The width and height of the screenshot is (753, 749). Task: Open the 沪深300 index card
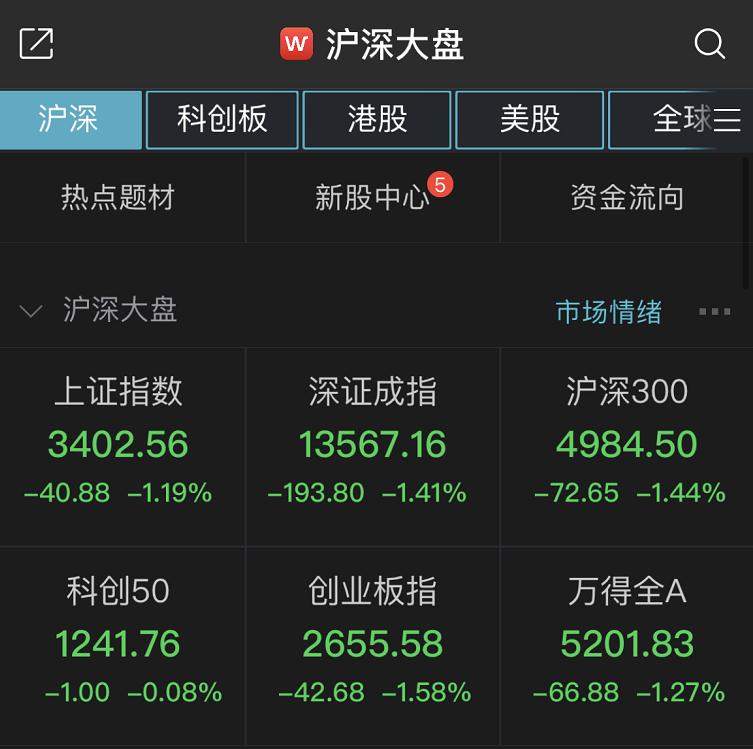click(627, 443)
